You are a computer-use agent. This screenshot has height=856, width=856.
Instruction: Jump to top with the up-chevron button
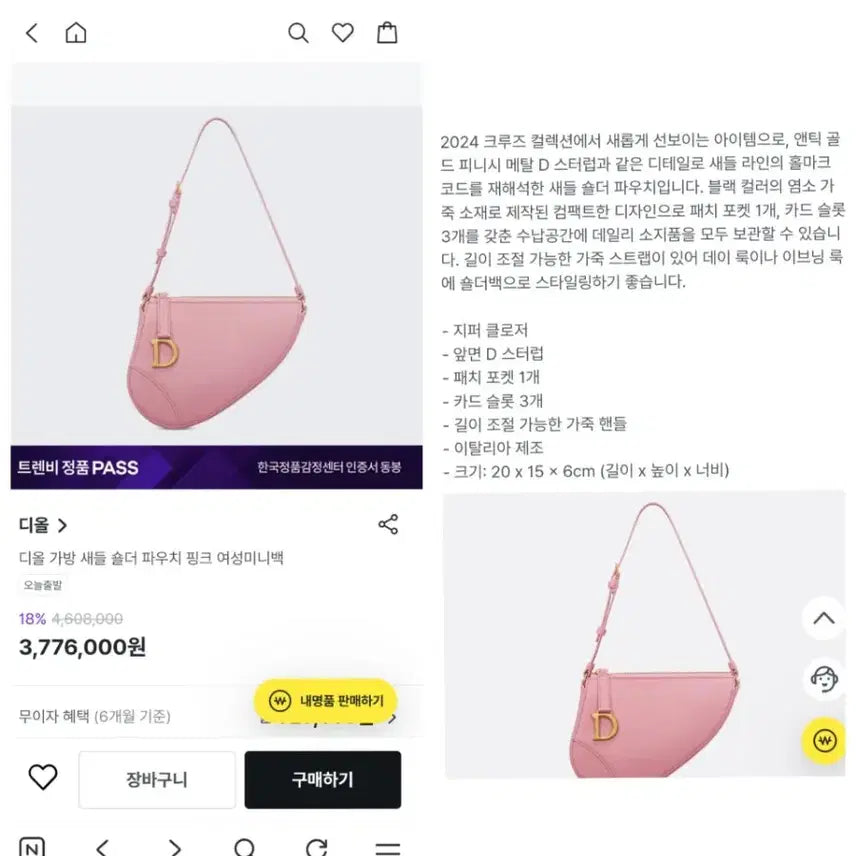pos(823,618)
